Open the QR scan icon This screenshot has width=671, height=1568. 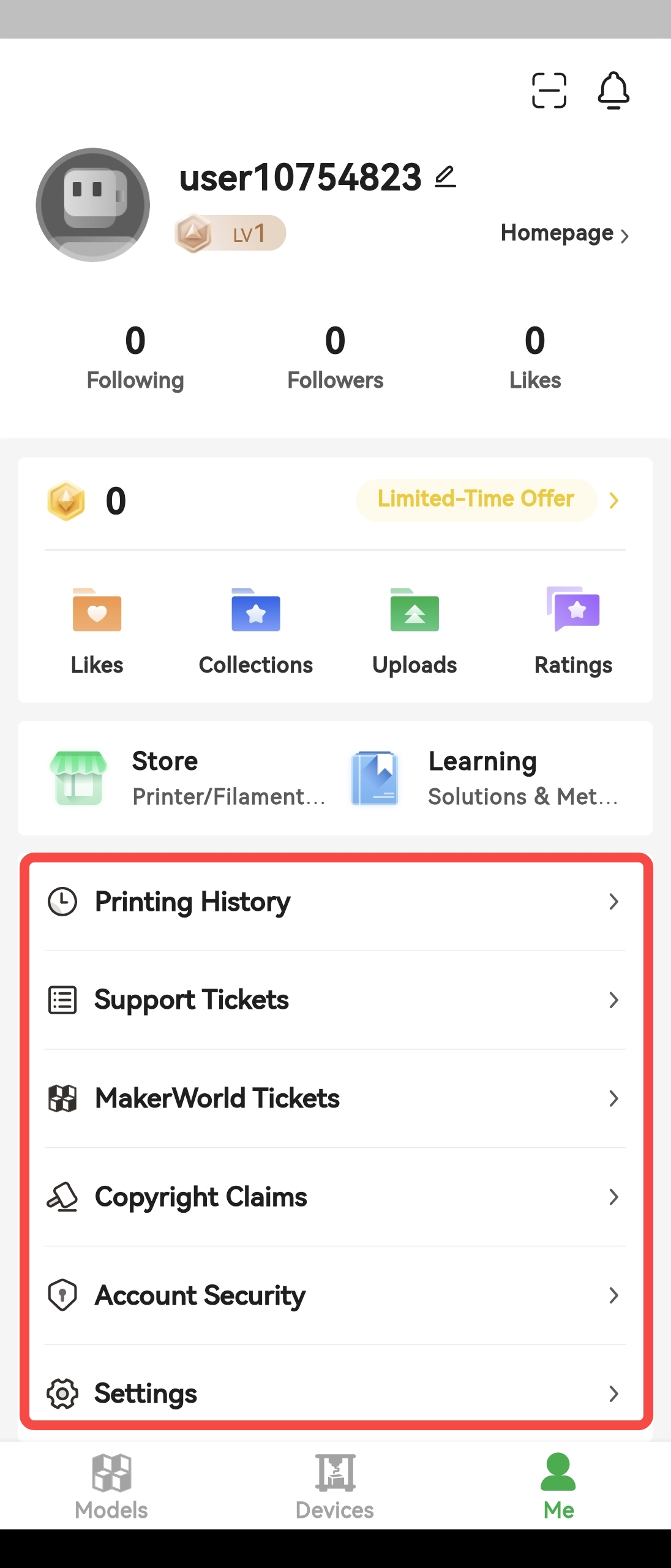pos(549,91)
